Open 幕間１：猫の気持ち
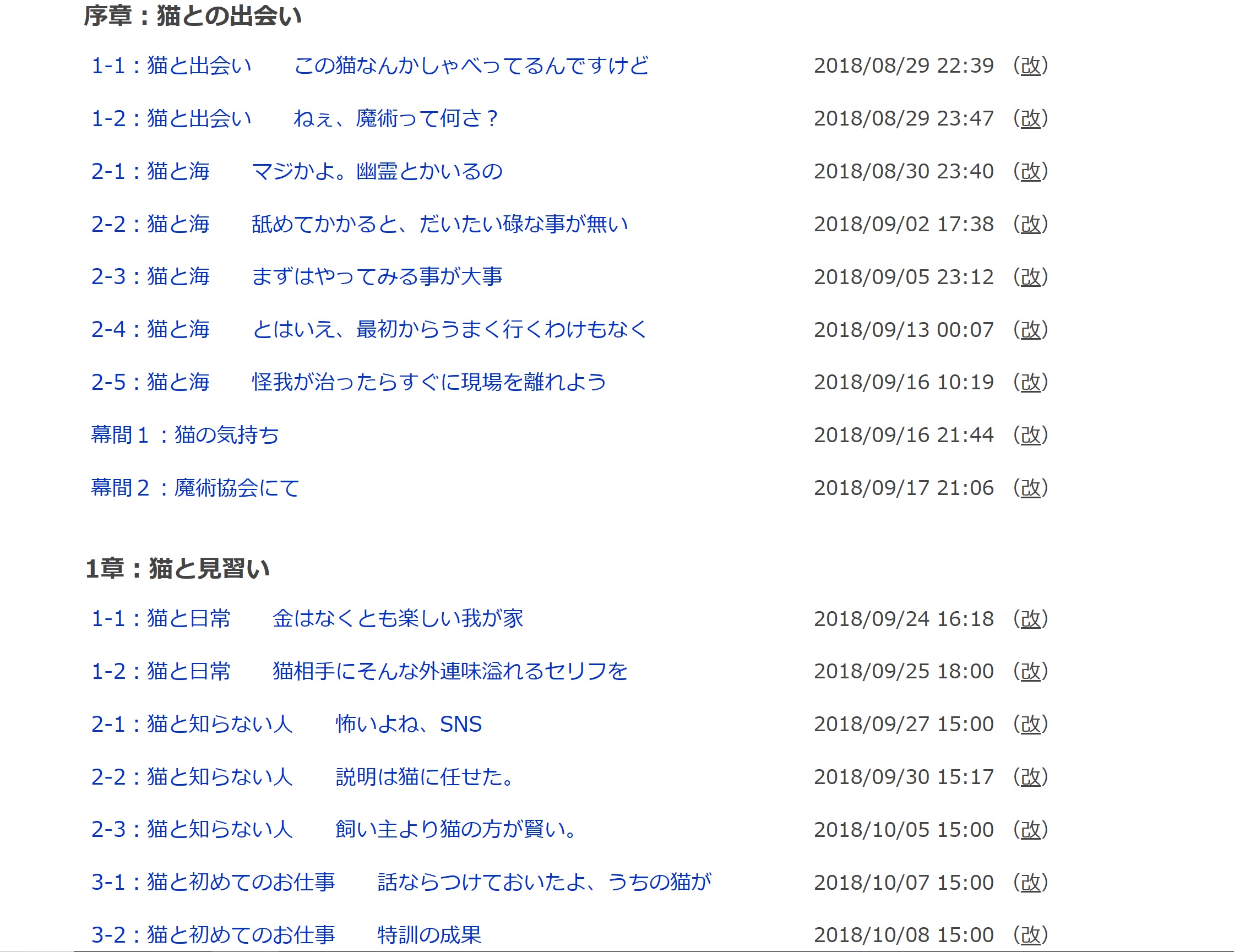 click(x=185, y=435)
